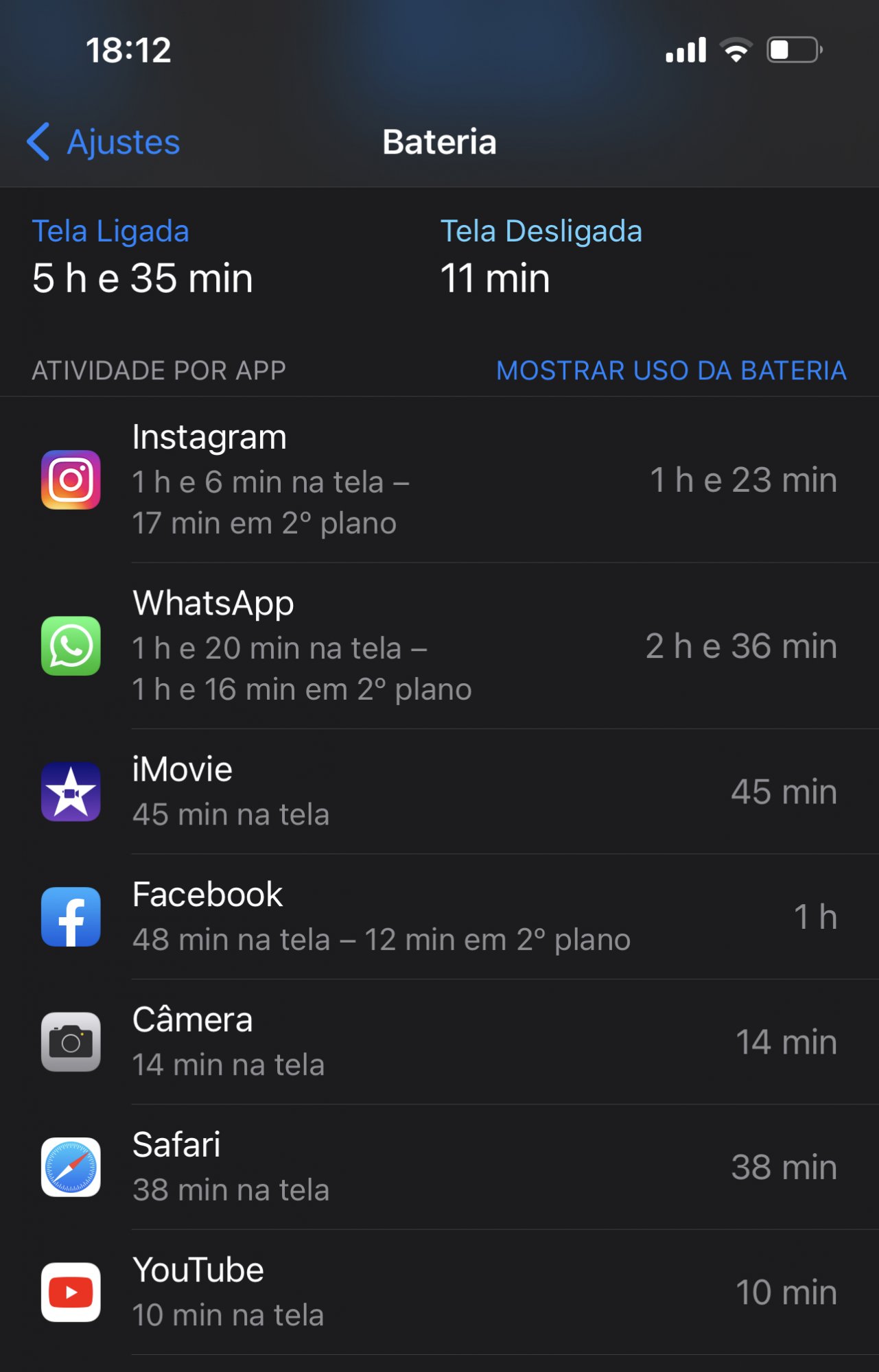
Task: Tap the YouTube activity row
Action: (439, 1292)
